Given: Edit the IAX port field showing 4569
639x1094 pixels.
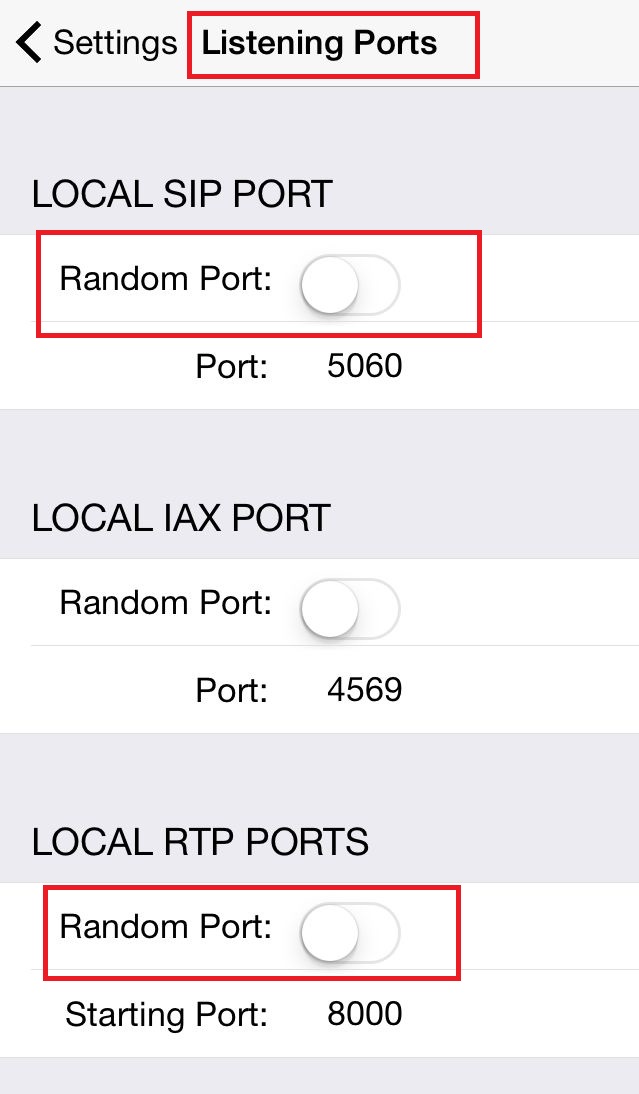Looking at the screenshot, I should point(364,690).
